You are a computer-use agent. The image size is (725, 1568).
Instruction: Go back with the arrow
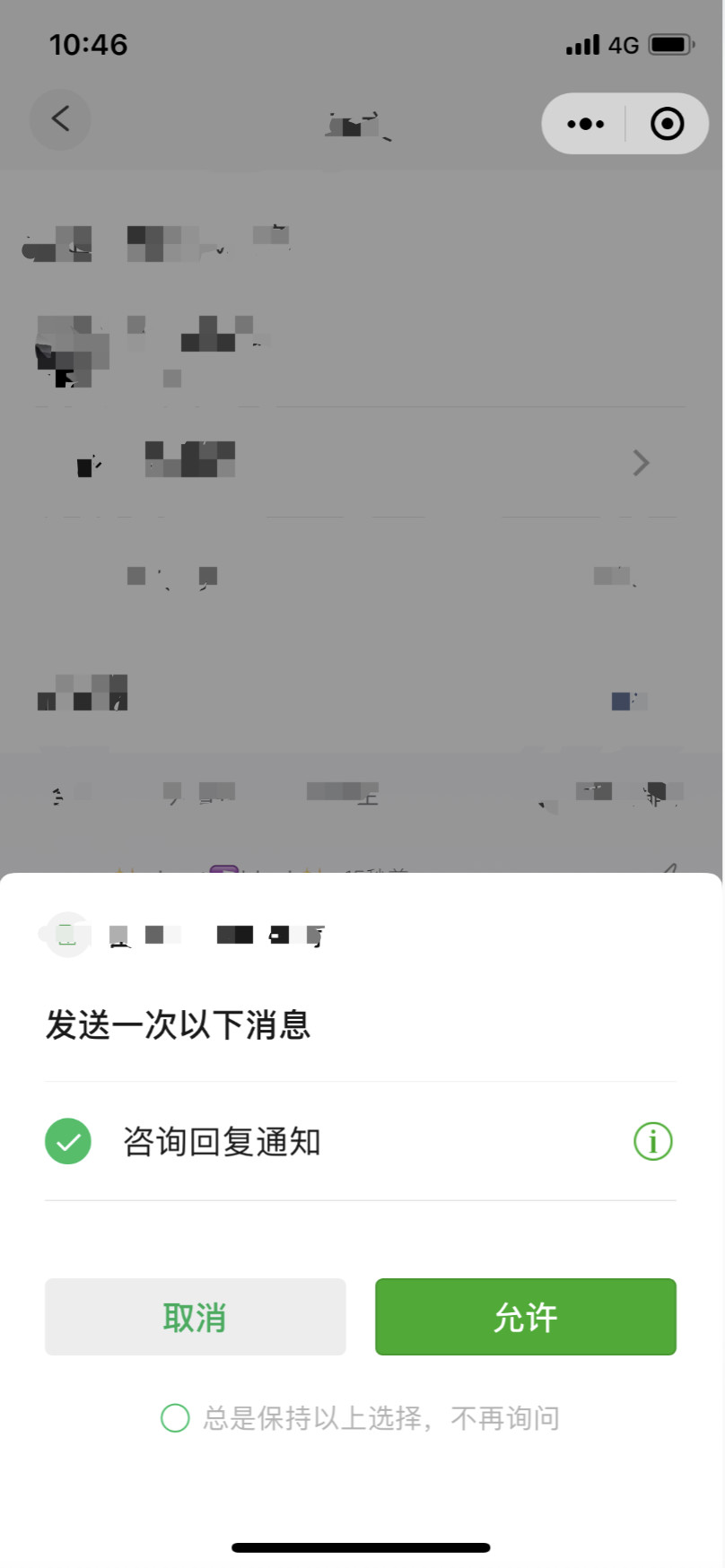coord(60,119)
